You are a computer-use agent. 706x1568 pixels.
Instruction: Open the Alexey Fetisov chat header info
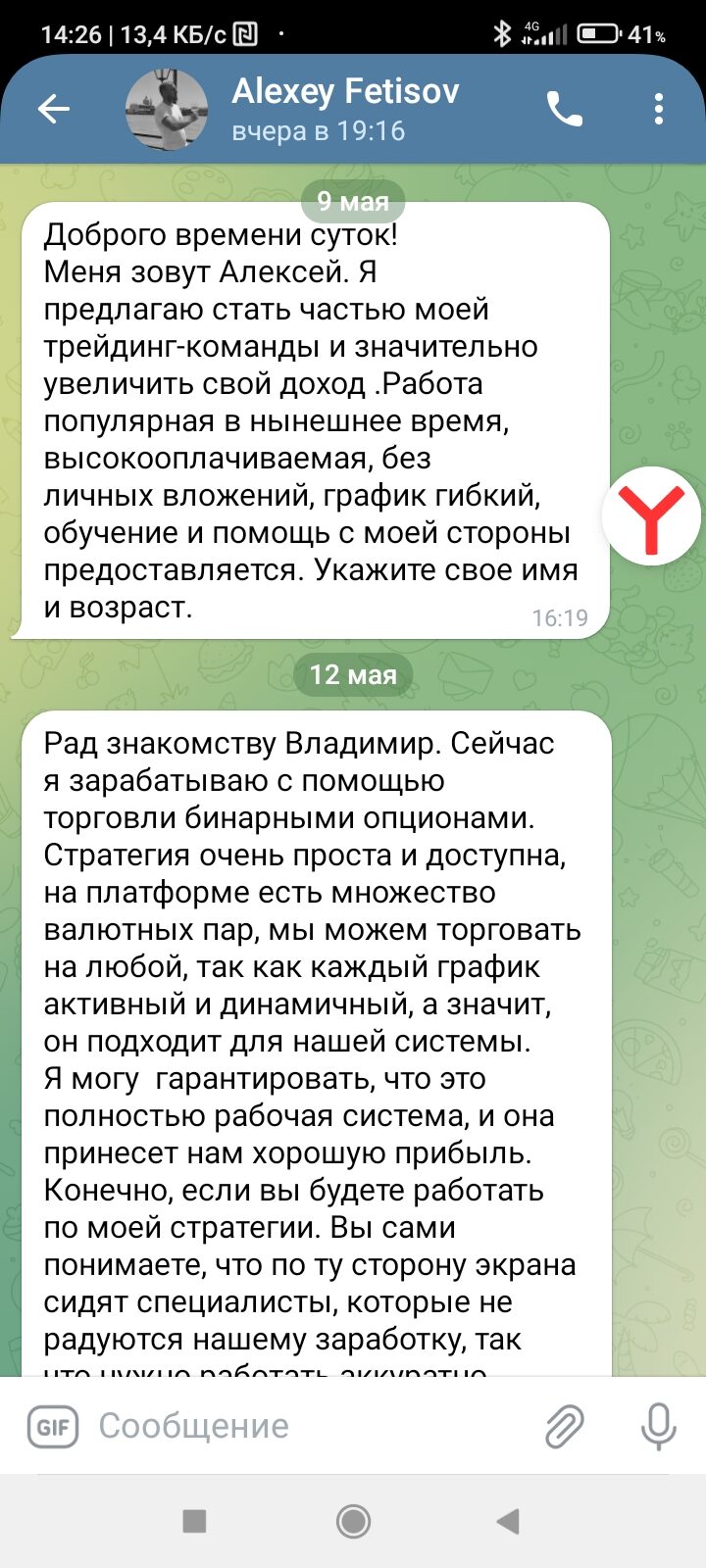(345, 109)
